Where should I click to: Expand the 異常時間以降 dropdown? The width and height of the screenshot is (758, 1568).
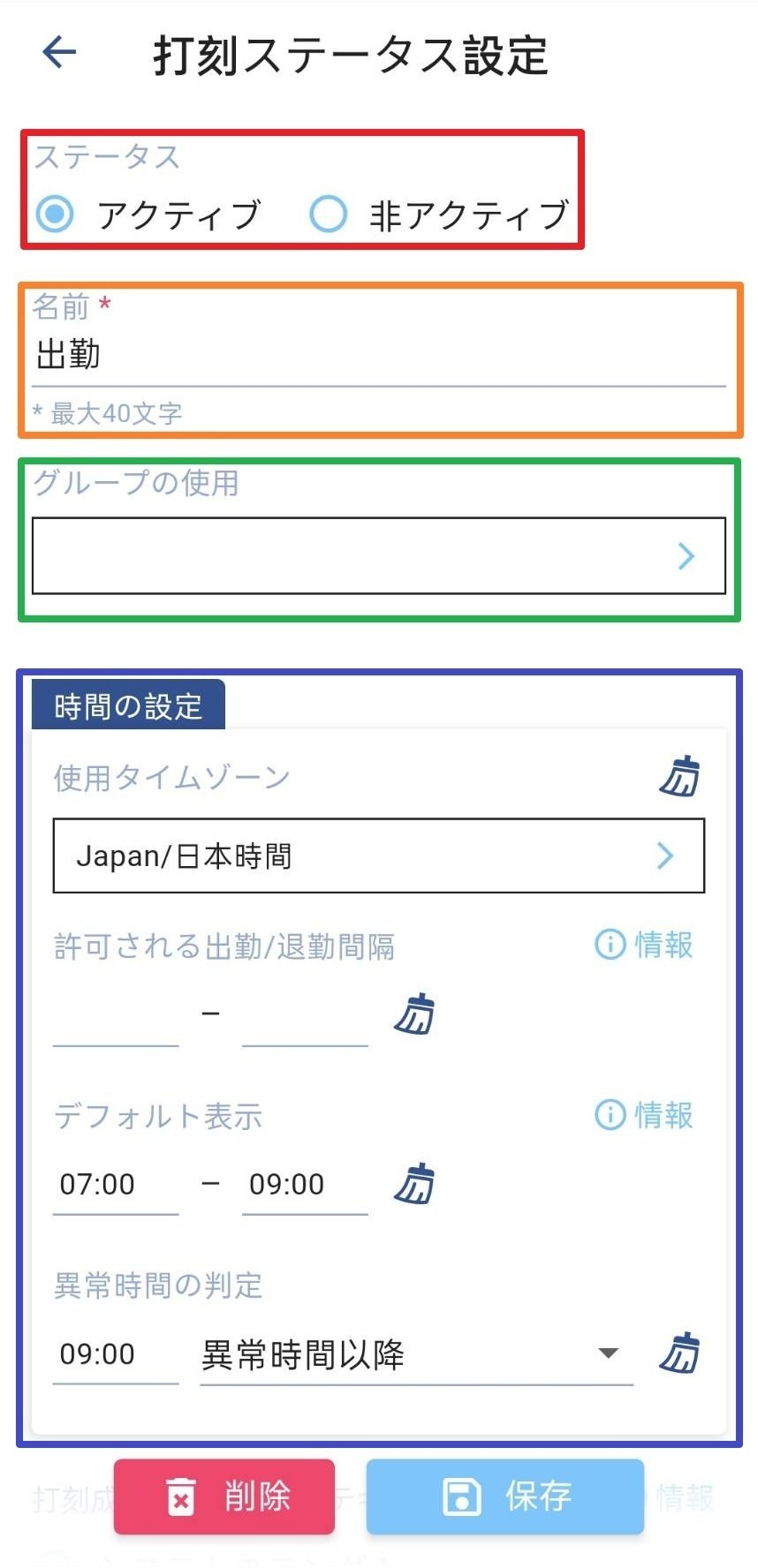pyautogui.click(x=416, y=1354)
